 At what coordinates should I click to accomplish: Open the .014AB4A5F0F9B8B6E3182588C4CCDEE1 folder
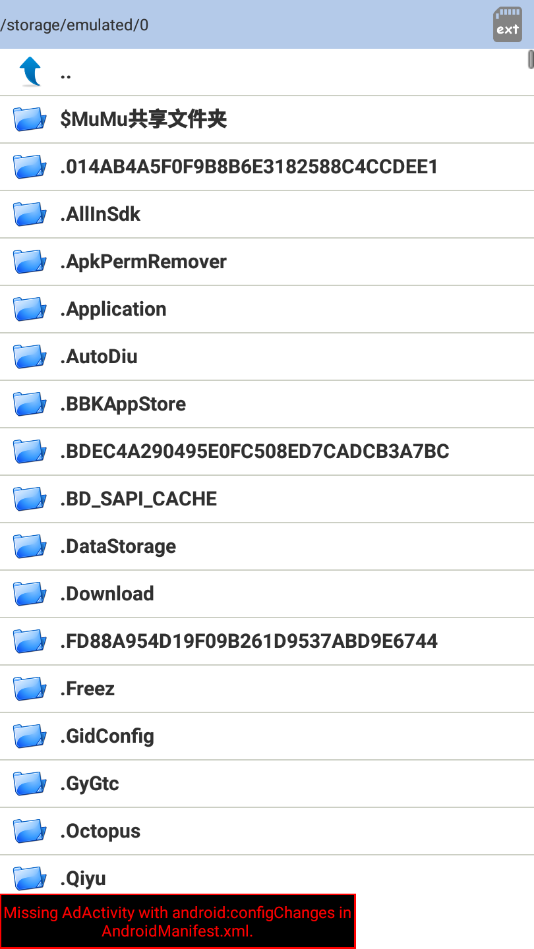tap(267, 166)
